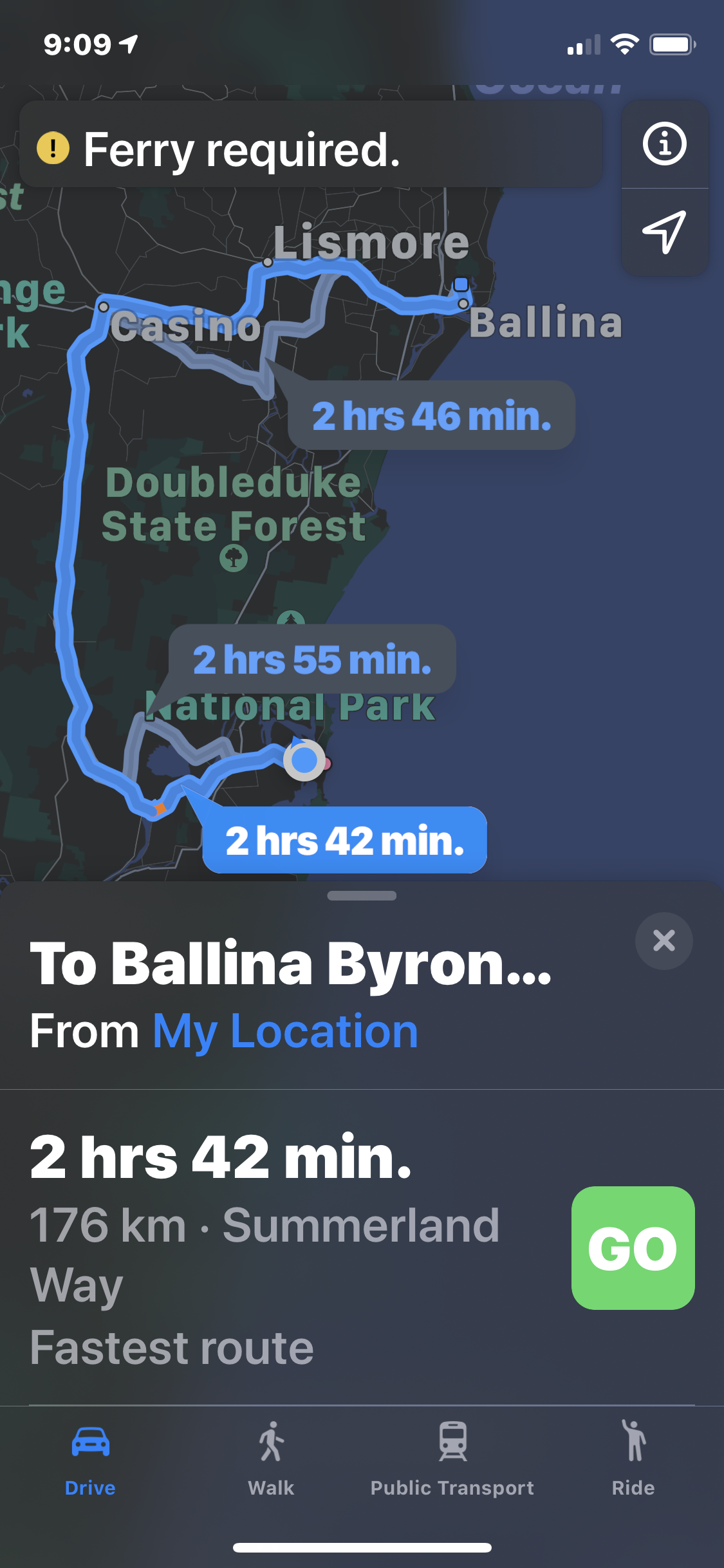This screenshot has width=724, height=1568.
Task: Open map info settings button
Action: point(664,144)
